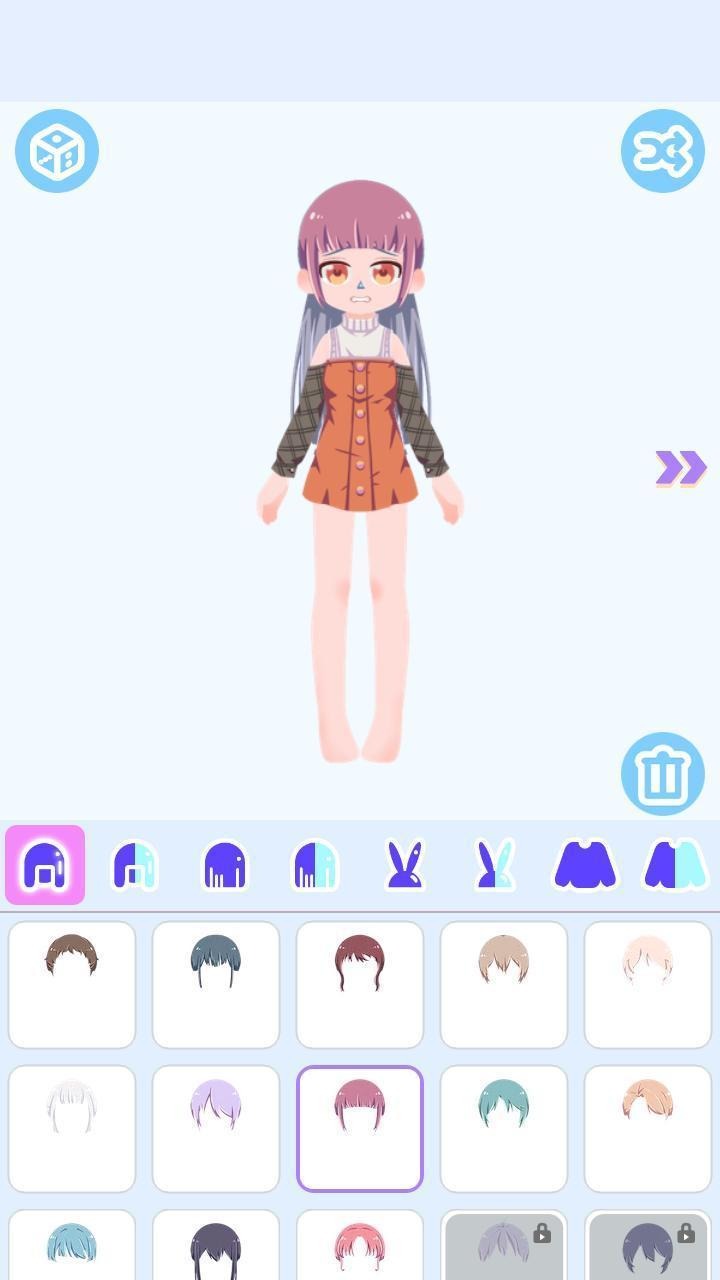Select the currently highlighted pink hairstyle
Viewport: 720px width, 1280px height.
pos(359,1128)
